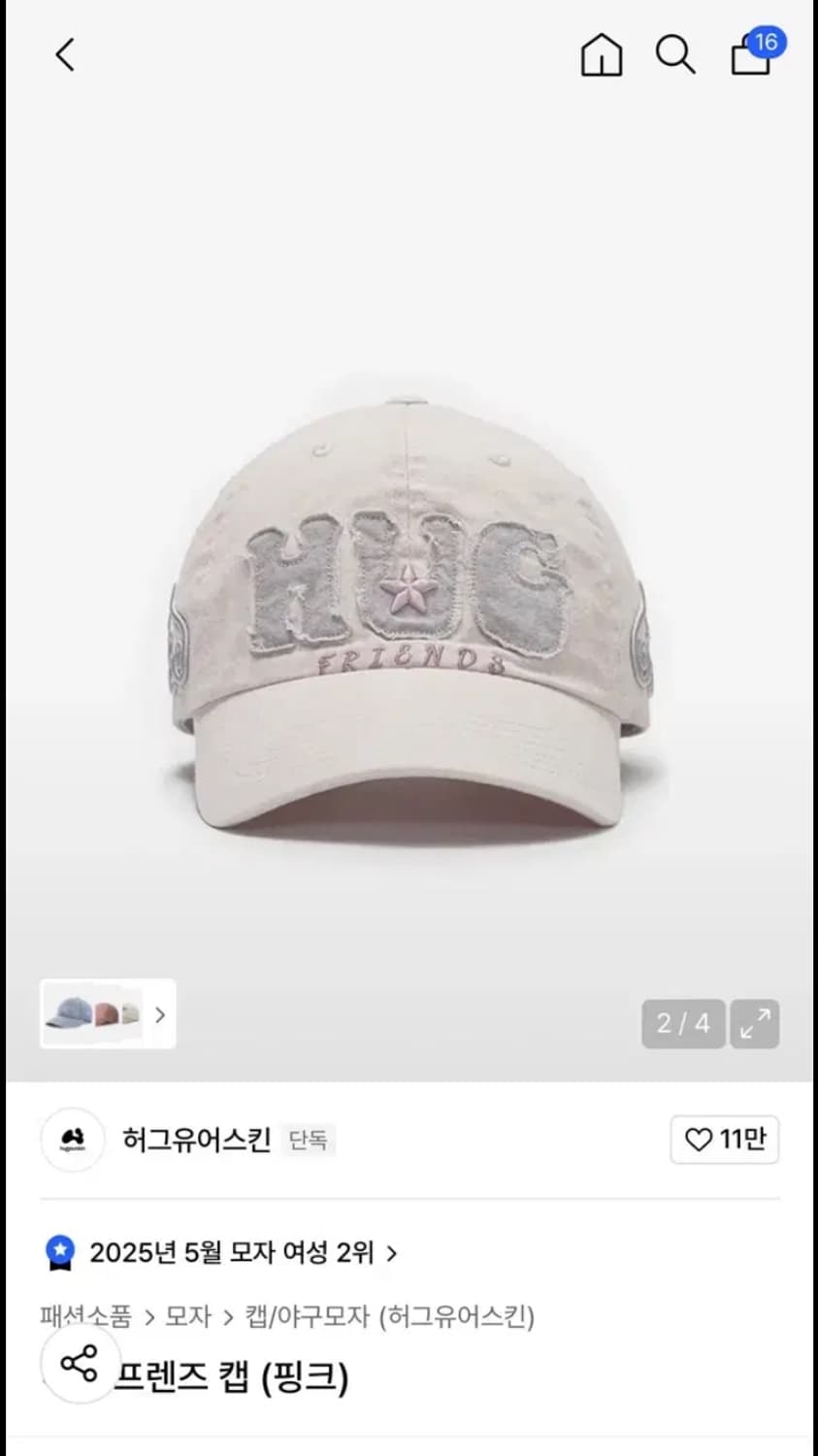818x1456 pixels.
Task: Click the 허그유어스킨 brand logo icon
Action: pos(72,1141)
